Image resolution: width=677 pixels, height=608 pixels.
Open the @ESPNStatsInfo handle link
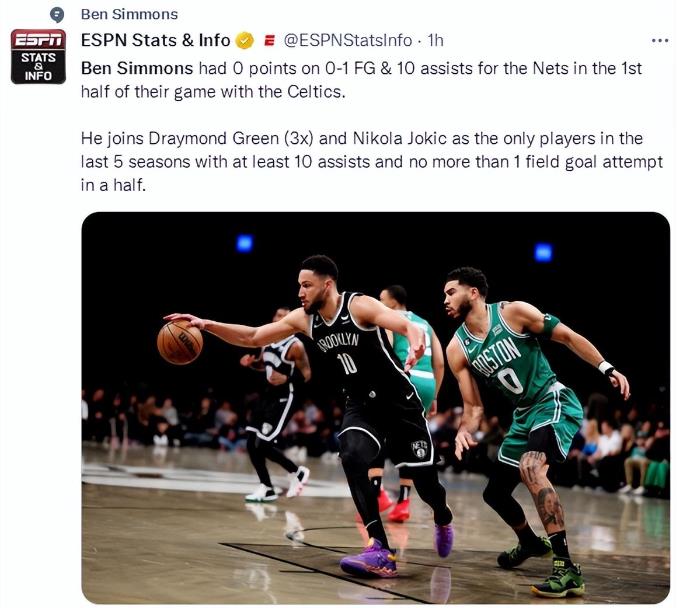(x=347, y=41)
